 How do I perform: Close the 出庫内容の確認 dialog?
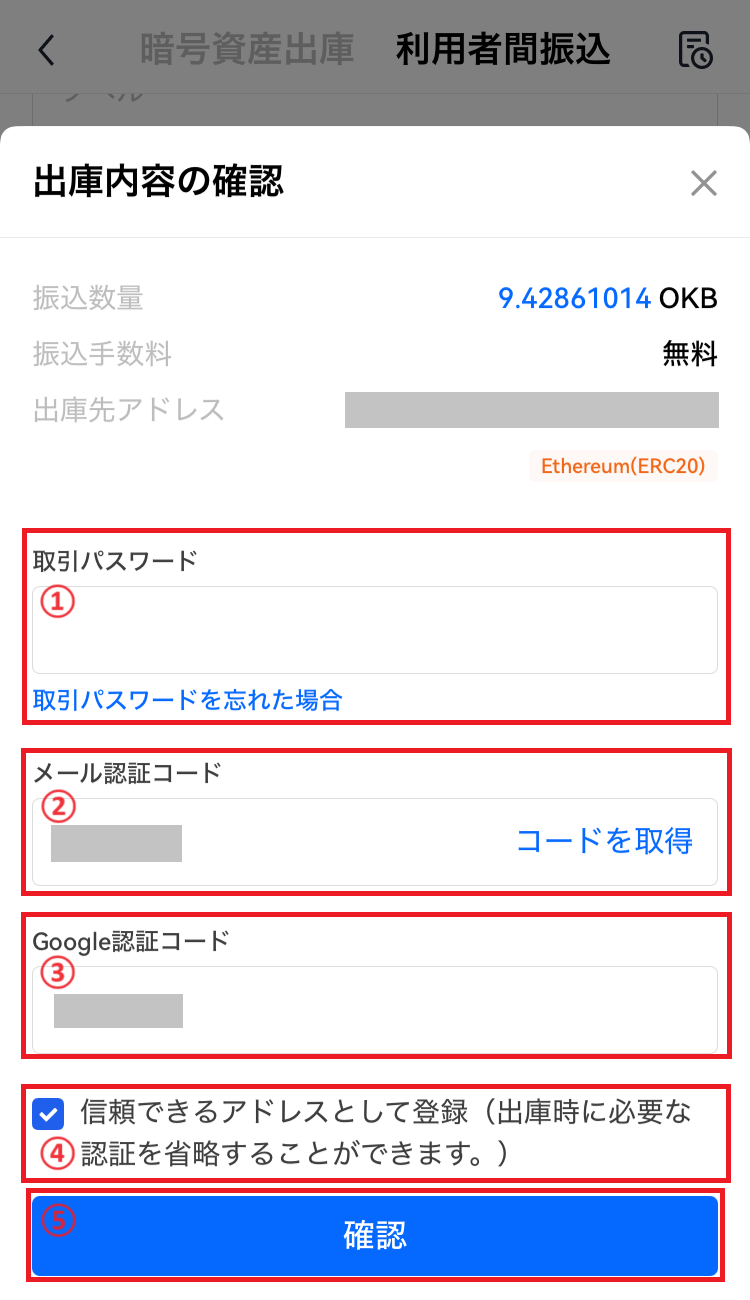click(x=704, y=183)
